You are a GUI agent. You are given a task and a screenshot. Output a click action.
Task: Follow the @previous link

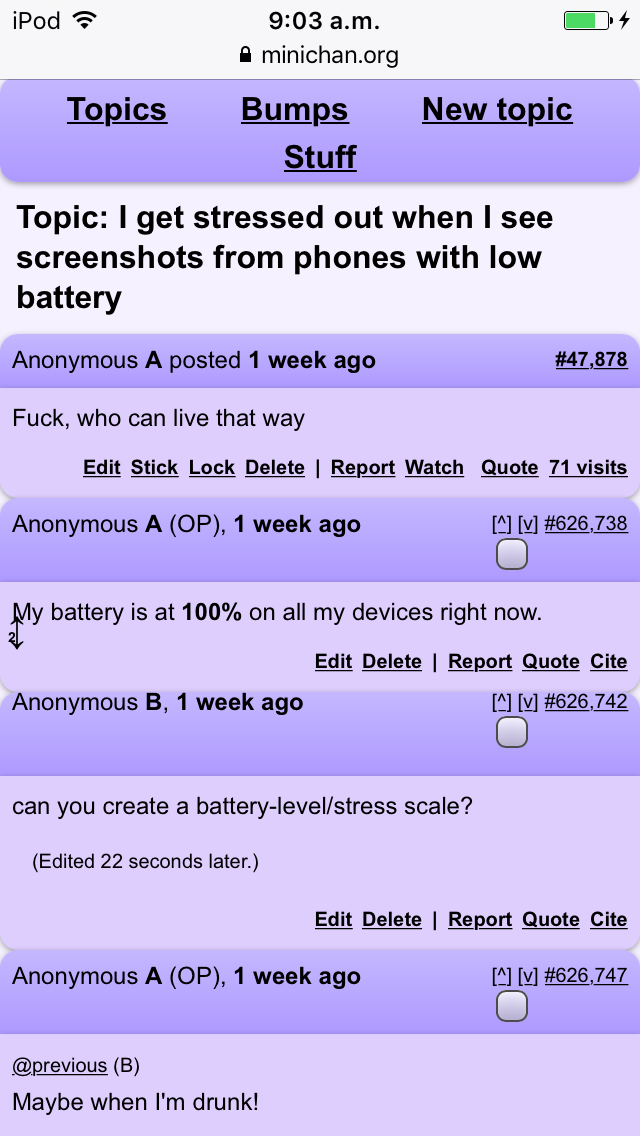click(x=59, y=1066)
